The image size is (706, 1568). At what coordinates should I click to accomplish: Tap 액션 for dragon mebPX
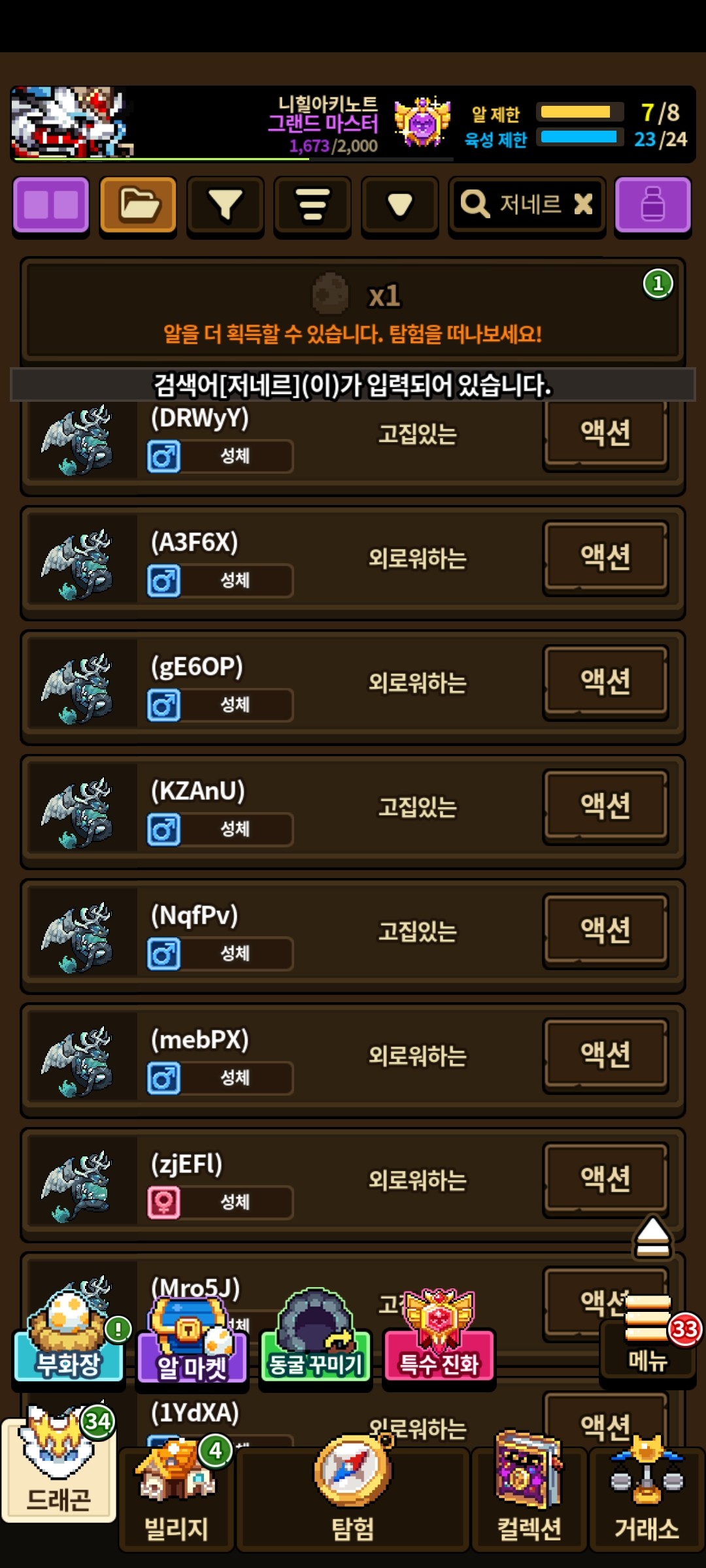click(x=606, y=1054)
